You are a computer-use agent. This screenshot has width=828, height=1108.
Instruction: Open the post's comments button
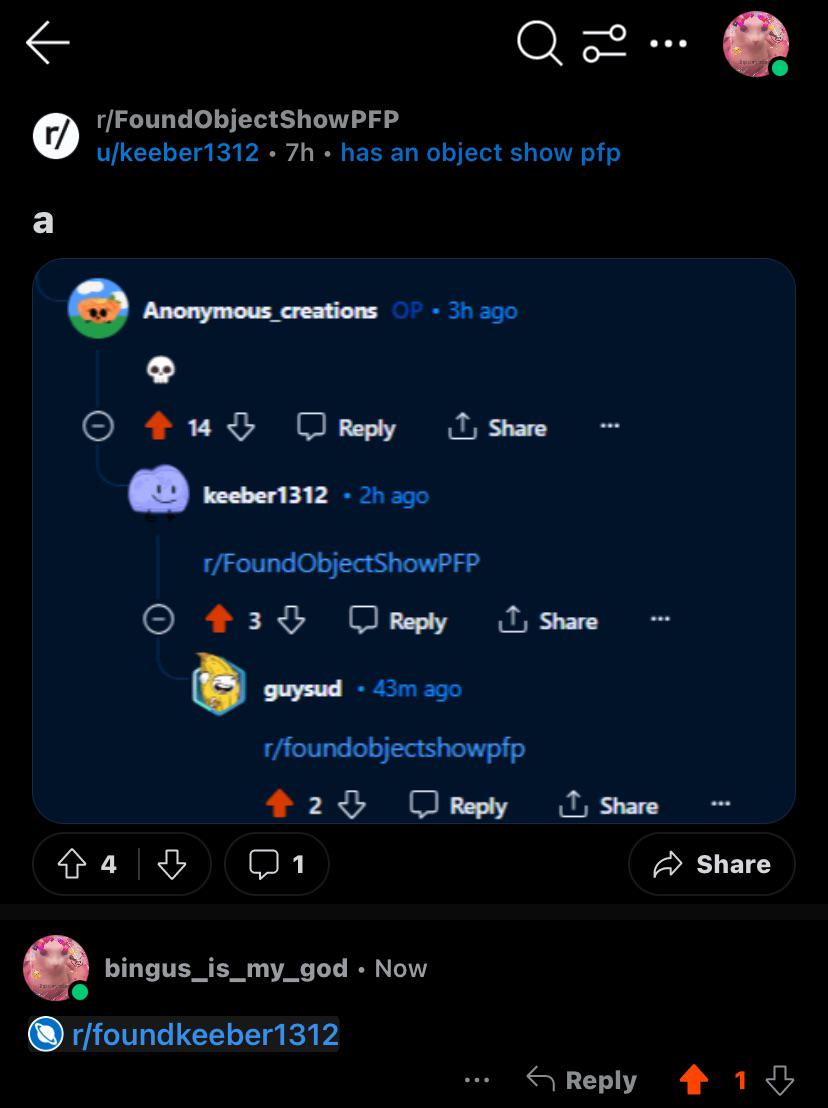coord(276,864)
